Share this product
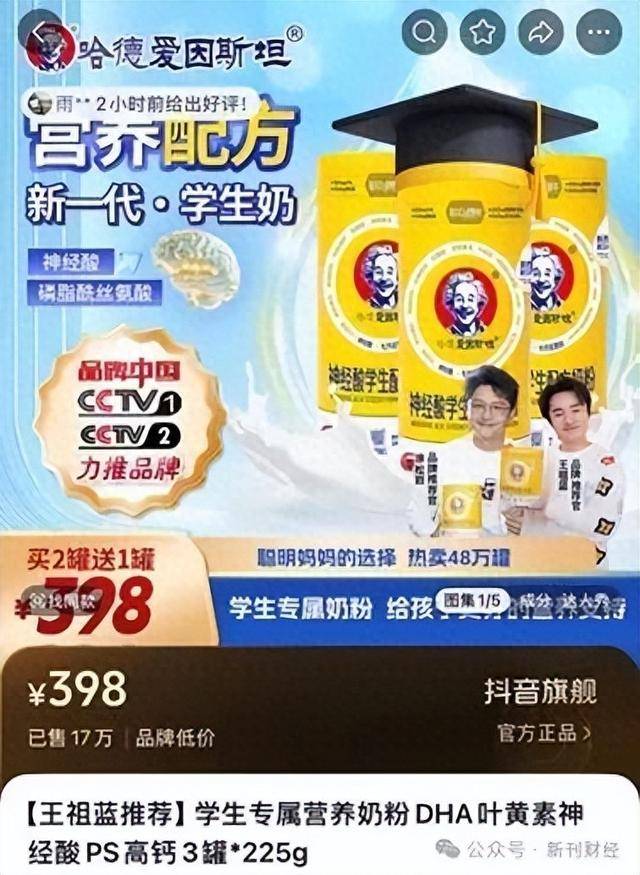The width and height of the screenshot is (640, 875). click(x=542, y=32)
